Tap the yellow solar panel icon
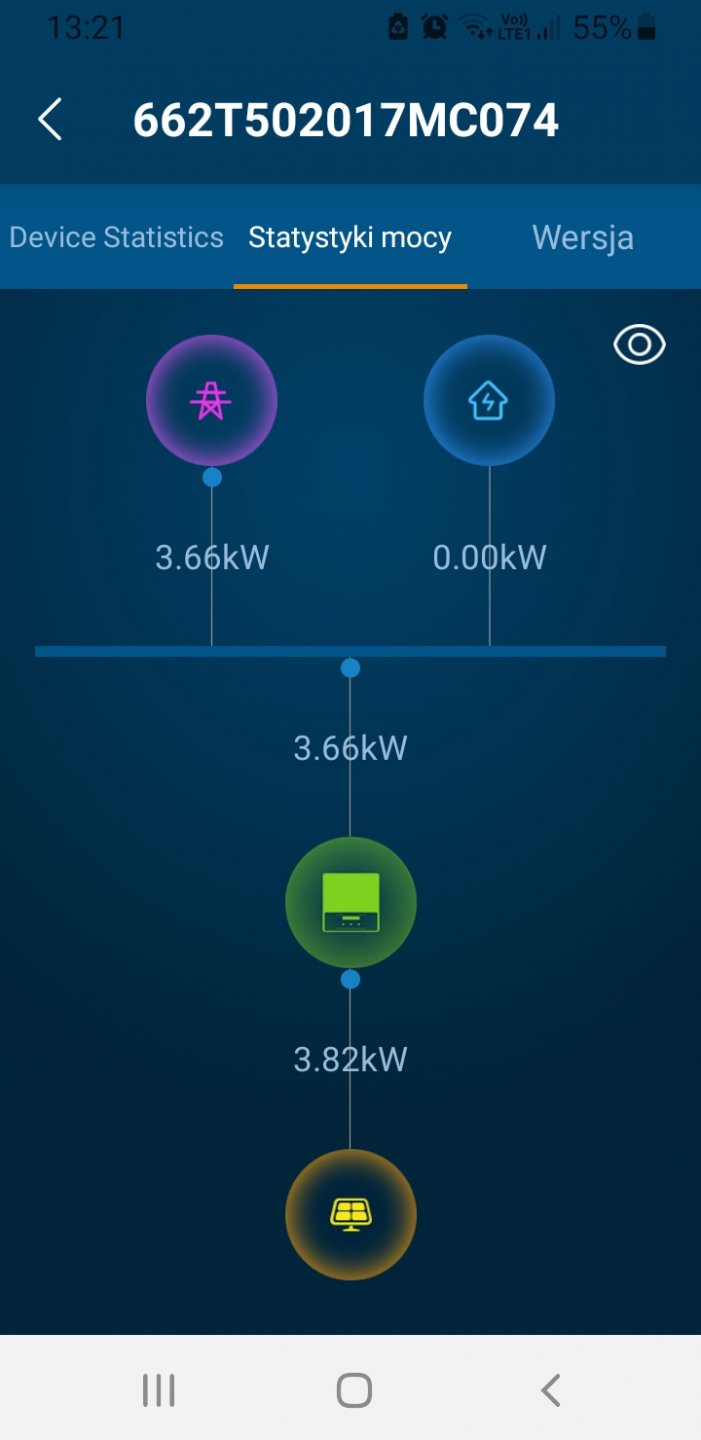Screen dimensions: 701x1440 click(x=350, y=1214)
